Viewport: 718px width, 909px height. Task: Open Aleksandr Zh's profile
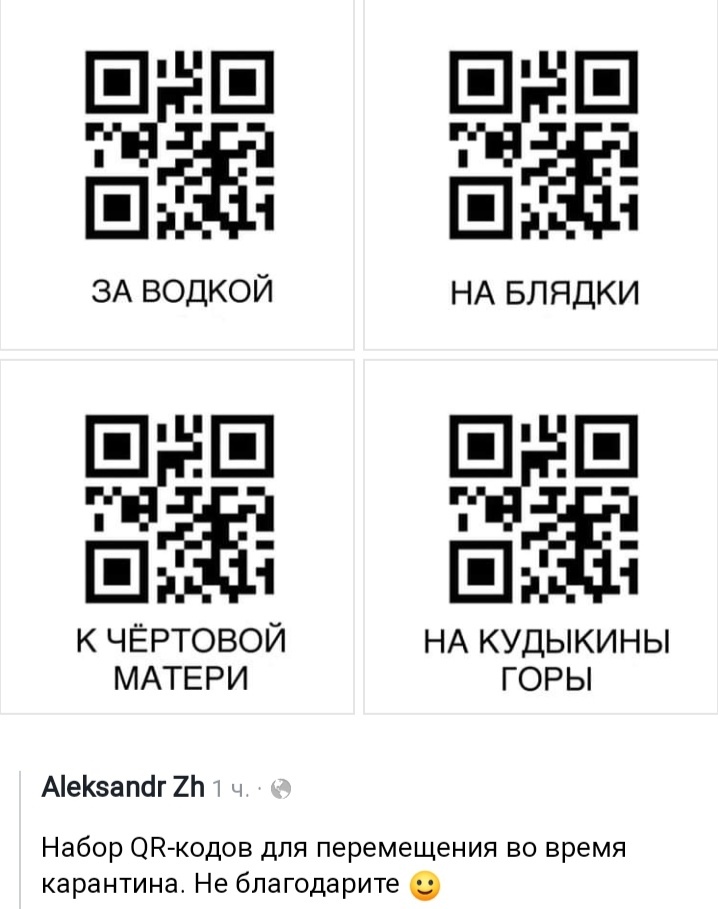click(122, 788)
